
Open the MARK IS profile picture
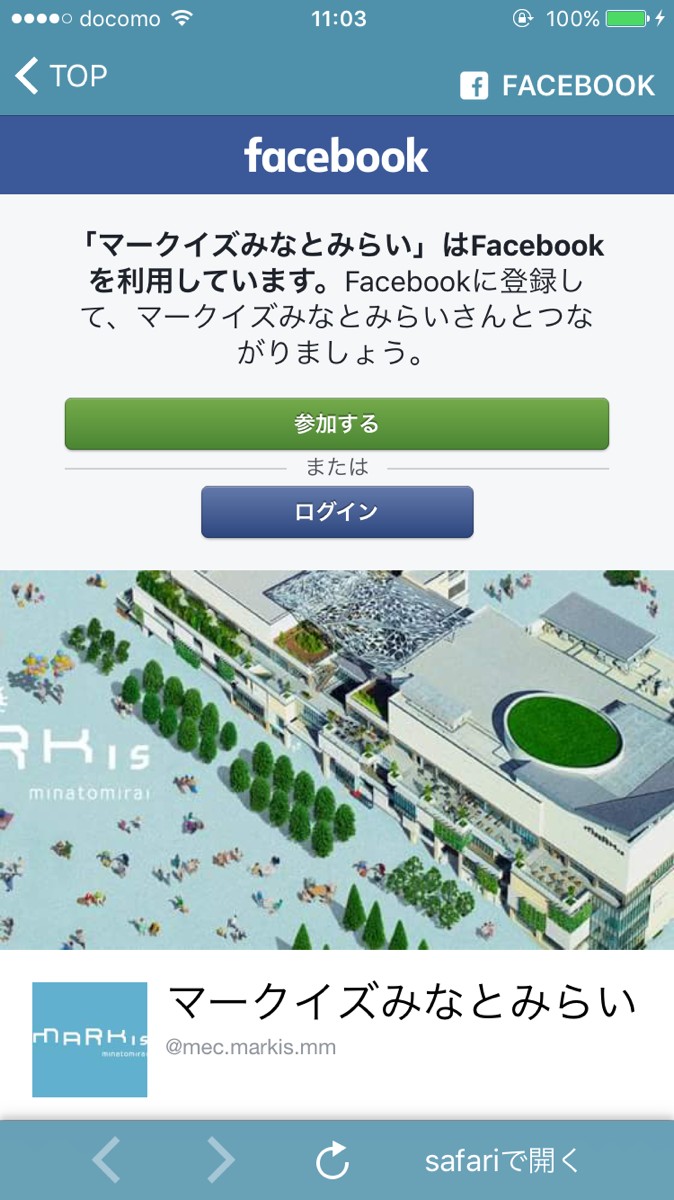coord(90,1039)
